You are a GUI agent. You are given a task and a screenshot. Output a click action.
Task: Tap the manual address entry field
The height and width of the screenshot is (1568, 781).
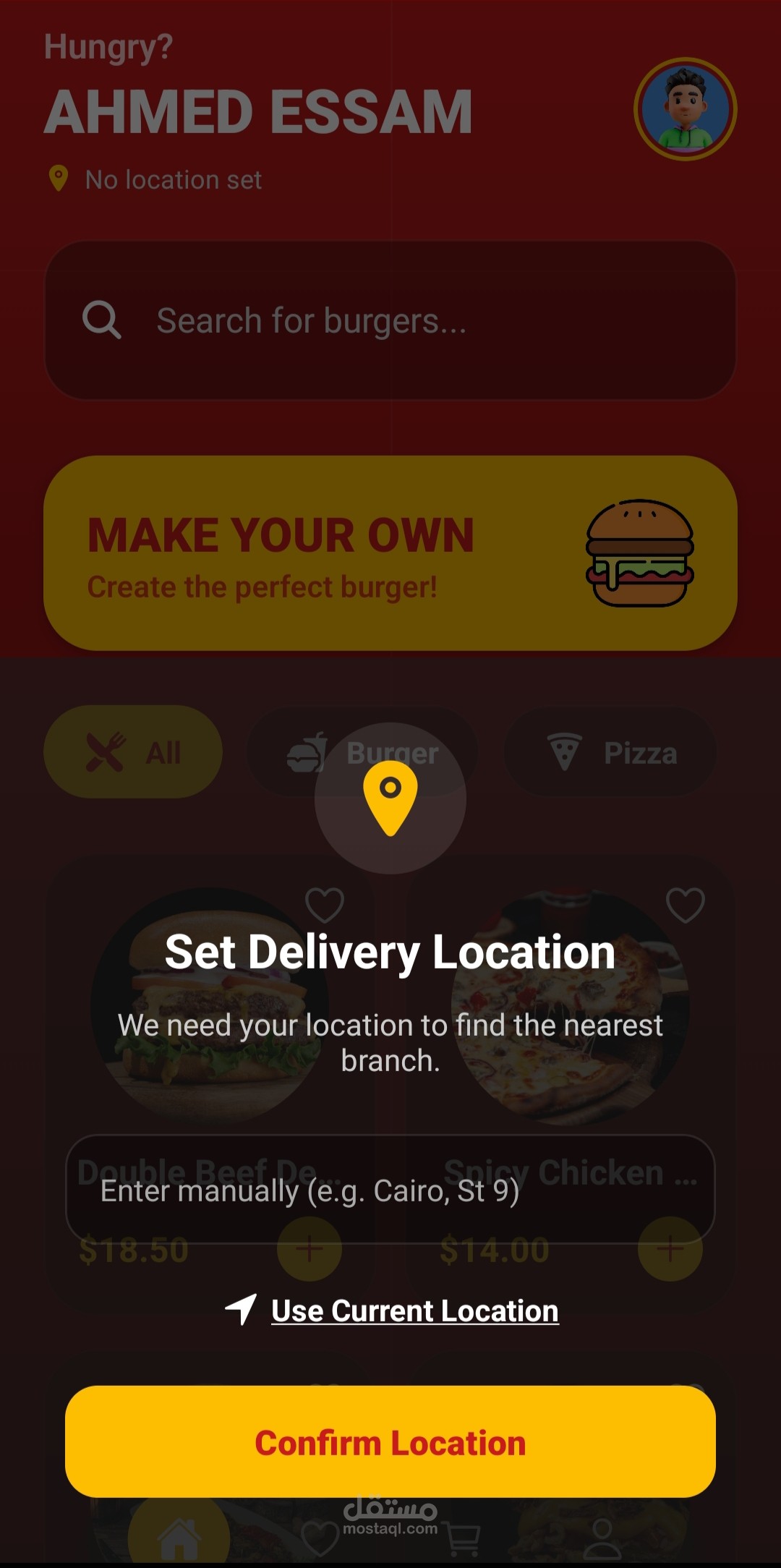390,1190
